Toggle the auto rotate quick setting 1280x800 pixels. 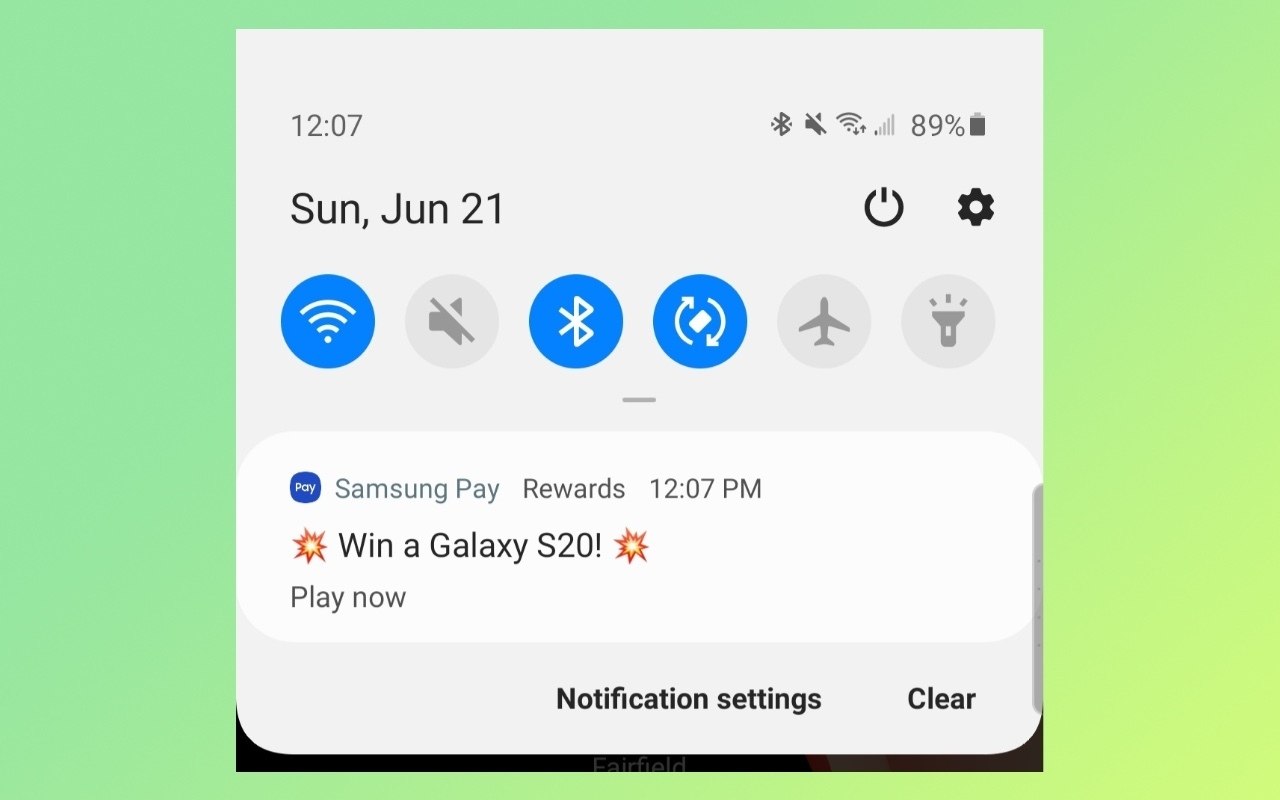click(x=700, y=322)
